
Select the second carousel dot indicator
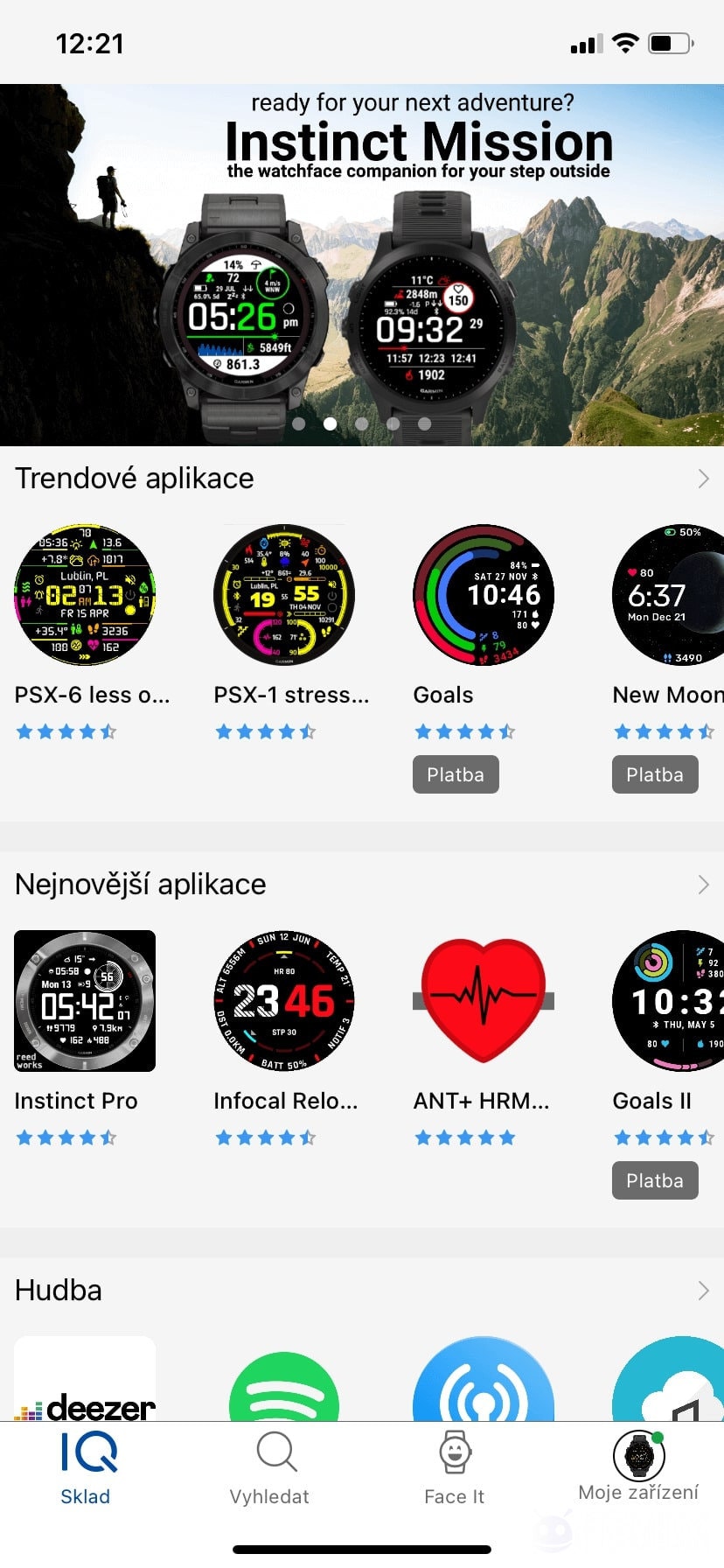(x=330, y=423)
